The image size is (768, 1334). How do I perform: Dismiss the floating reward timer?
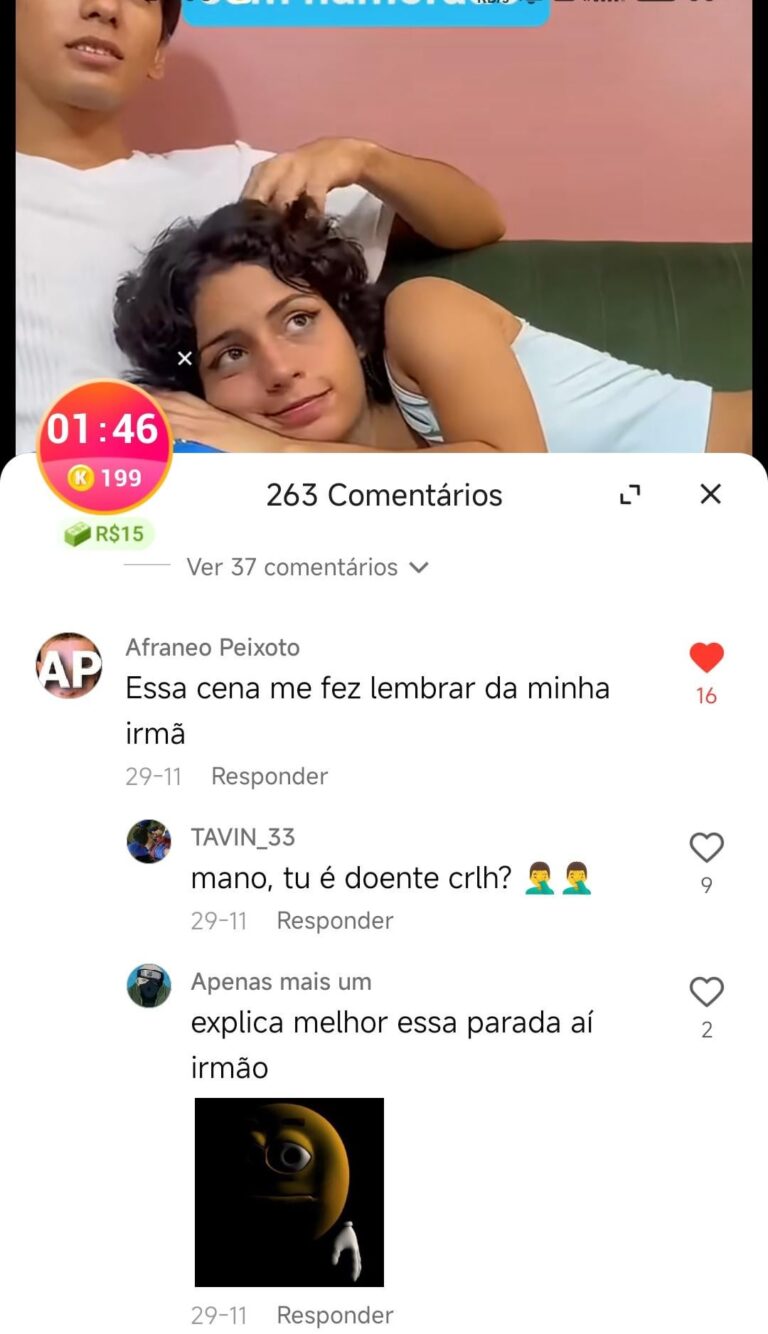coord(184,358)
